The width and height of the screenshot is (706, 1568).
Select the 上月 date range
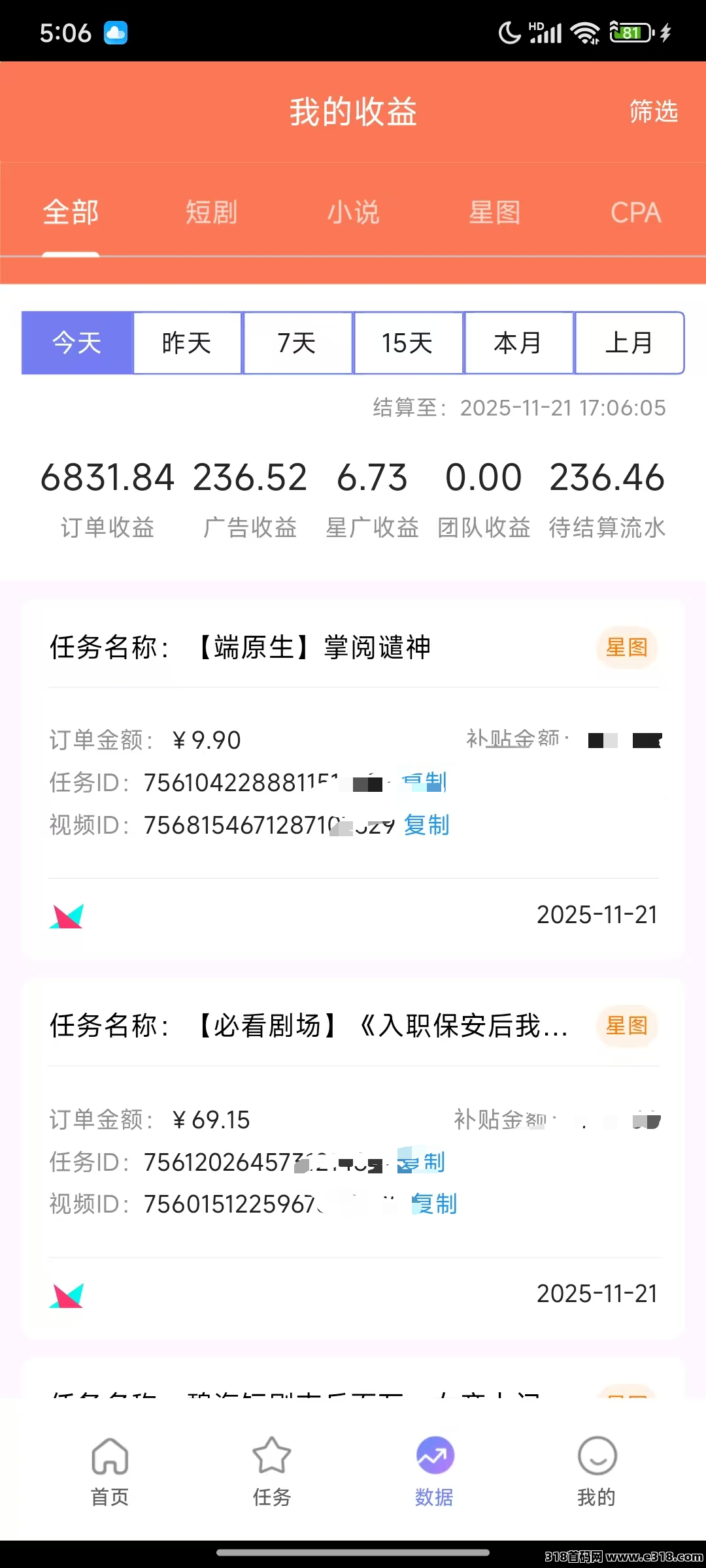629,343
